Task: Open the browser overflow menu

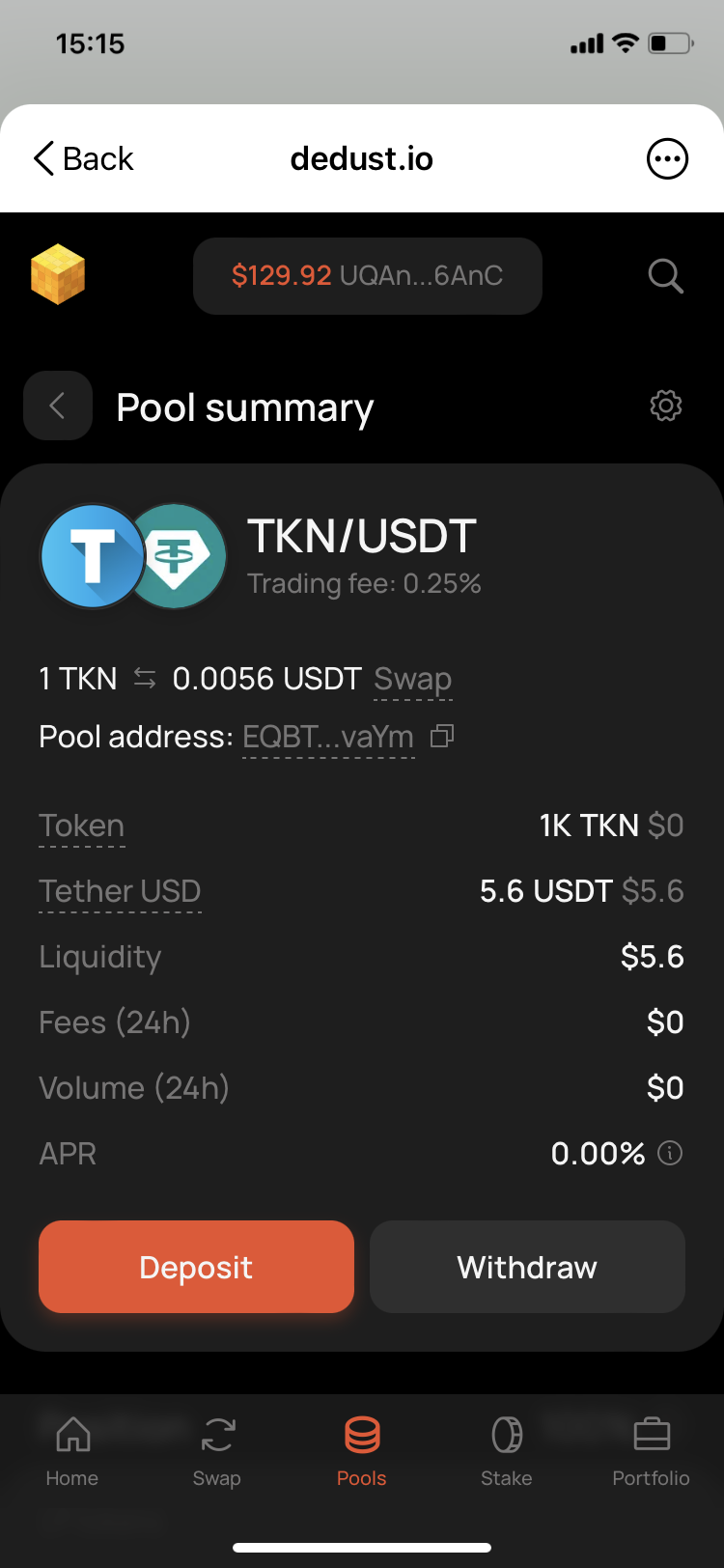Action: point(667,158)
